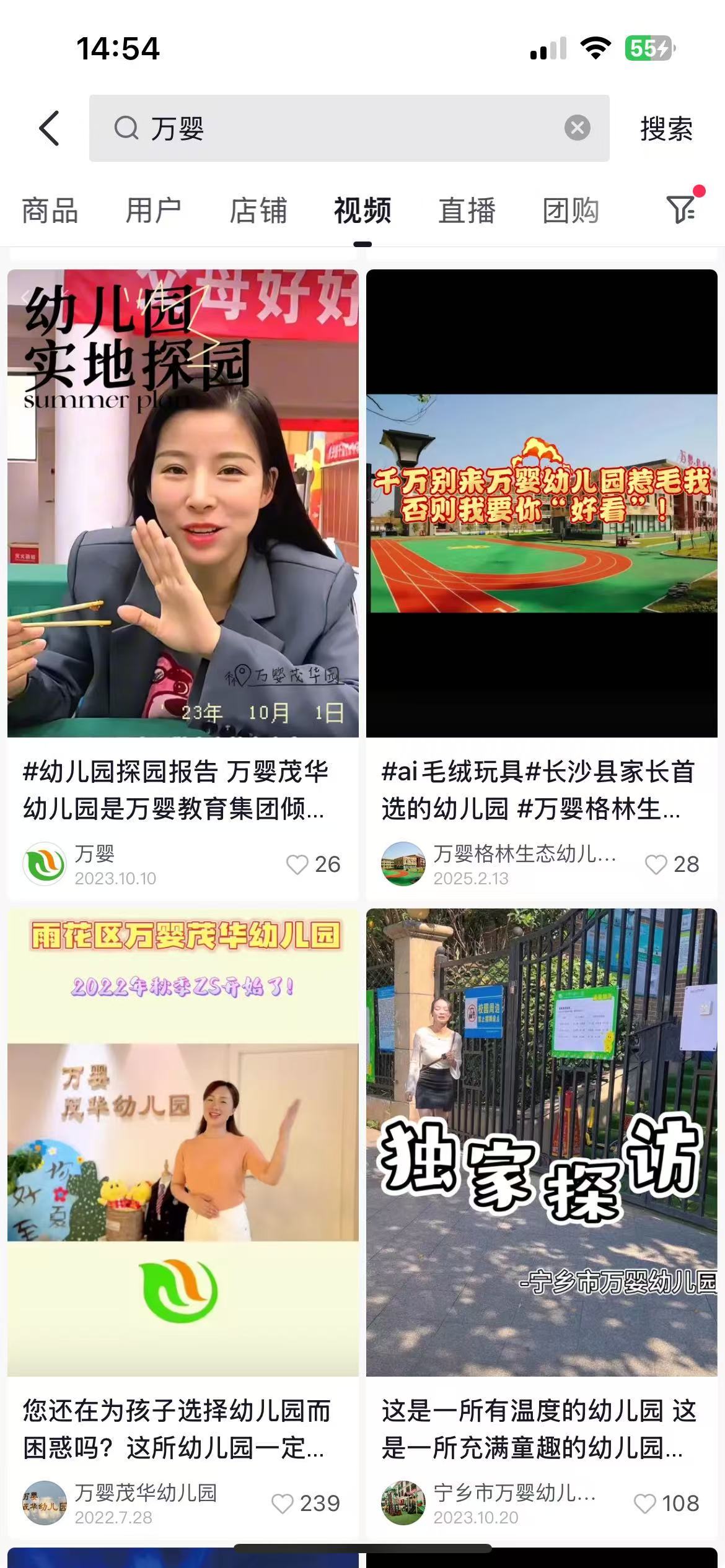This screenshot has width=725, height=1568.
Task: Open the 雨花区万婴茂华幼儿园 video
Action: point(183,1143)
